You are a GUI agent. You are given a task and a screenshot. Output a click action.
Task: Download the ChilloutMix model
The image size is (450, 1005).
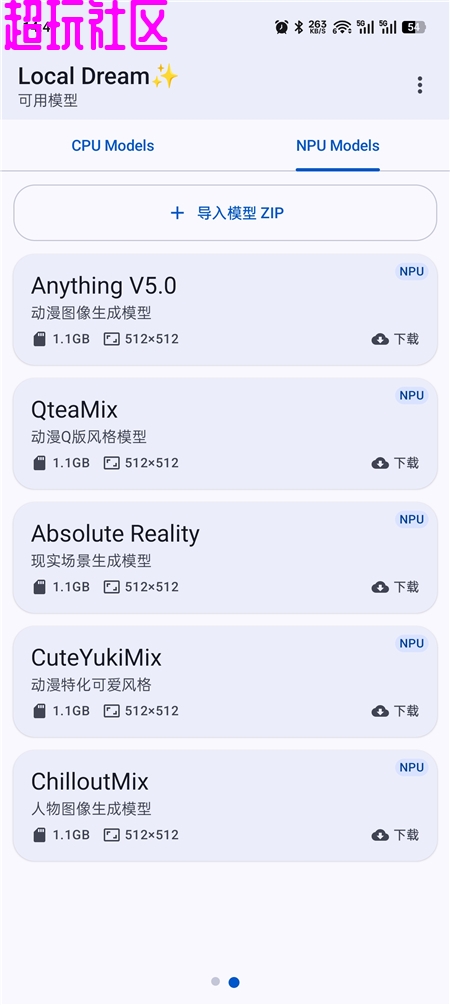[395, 835]
